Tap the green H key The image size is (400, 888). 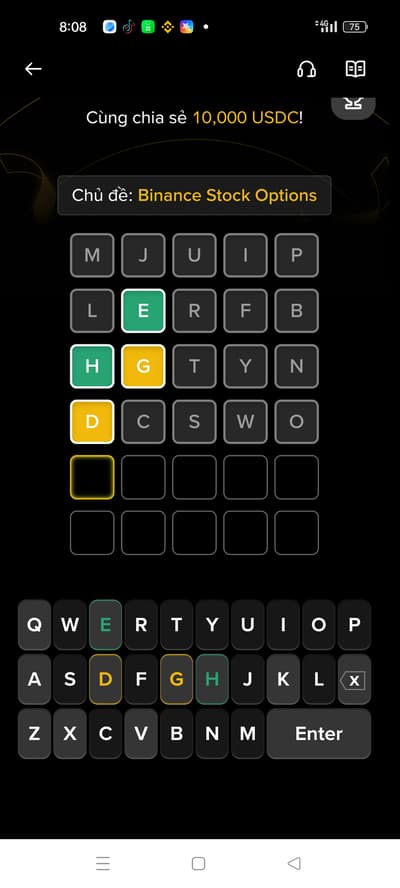(x=212, y=679)
